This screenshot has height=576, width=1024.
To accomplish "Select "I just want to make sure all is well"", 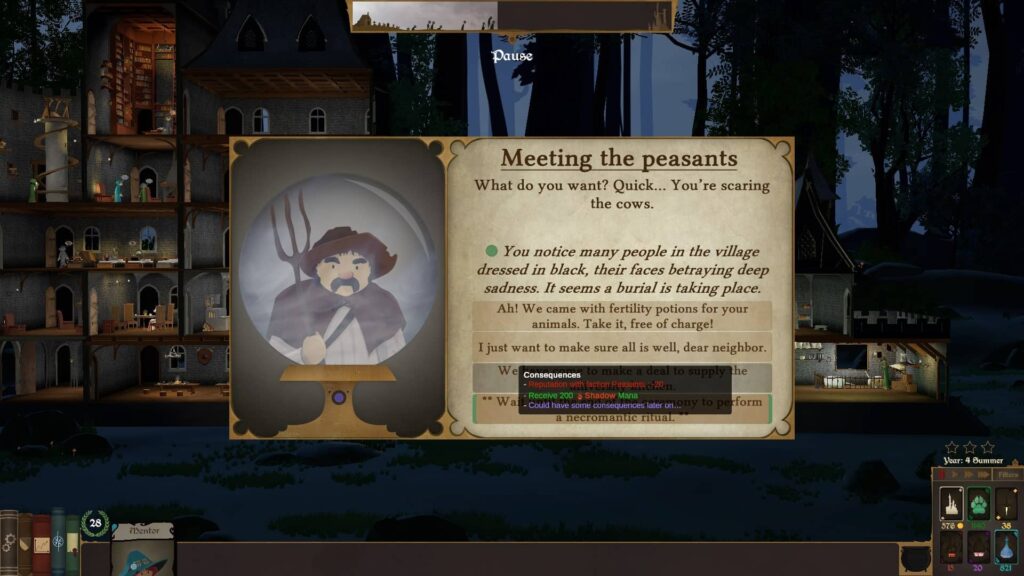I will click(x=621, y=347).
